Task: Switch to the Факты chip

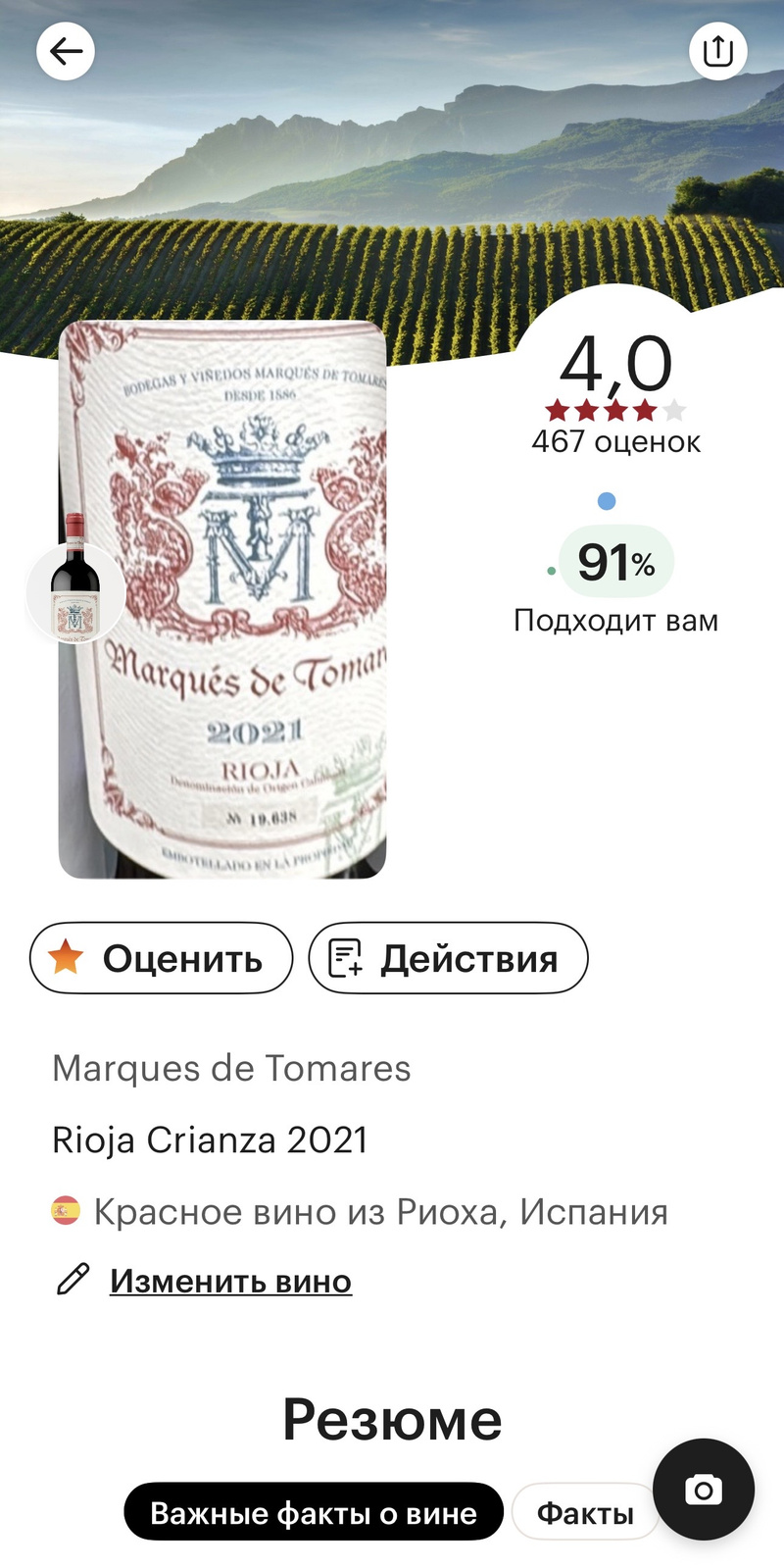Action: [x=585, y=1512]
